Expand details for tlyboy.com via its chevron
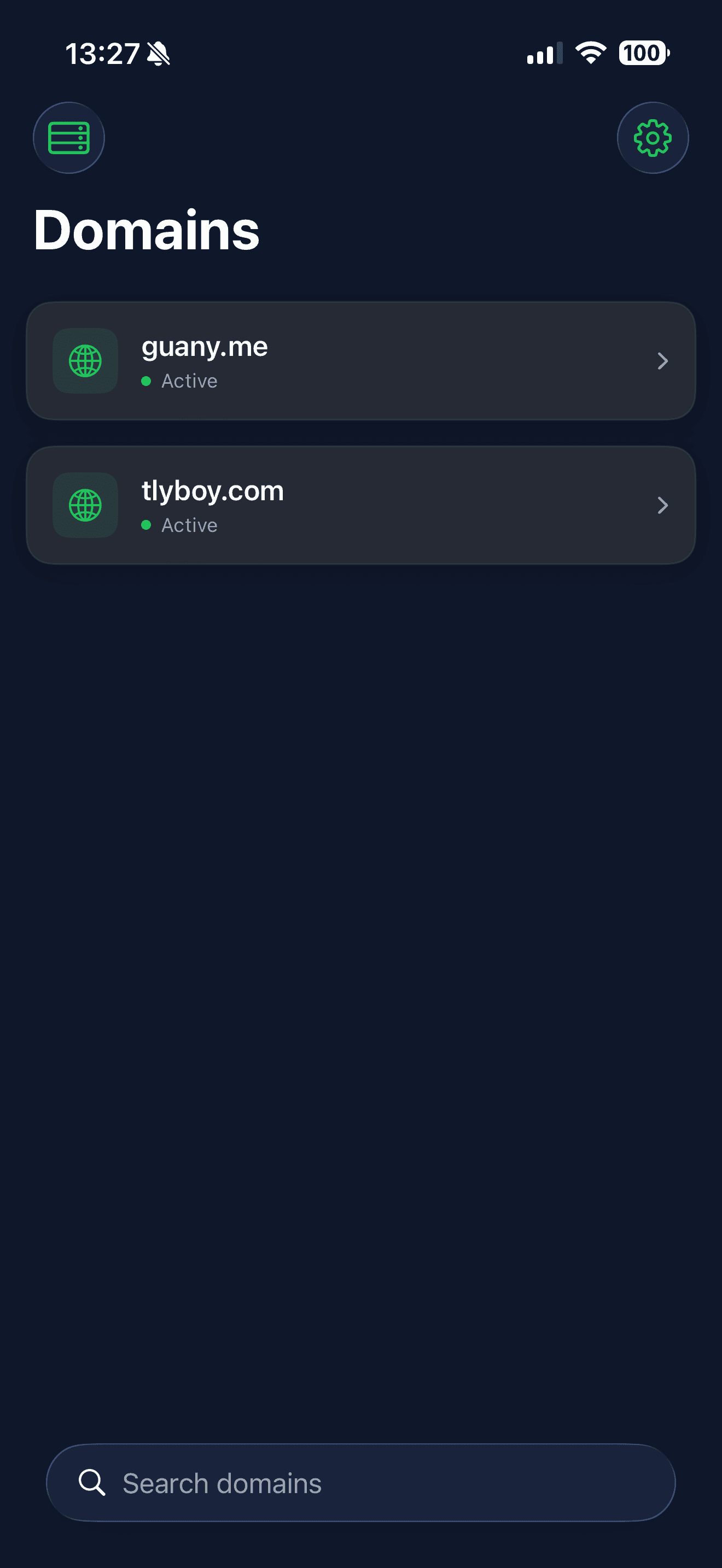The width and height of the screenshot is (722, 1568). [x=663, y=505]
